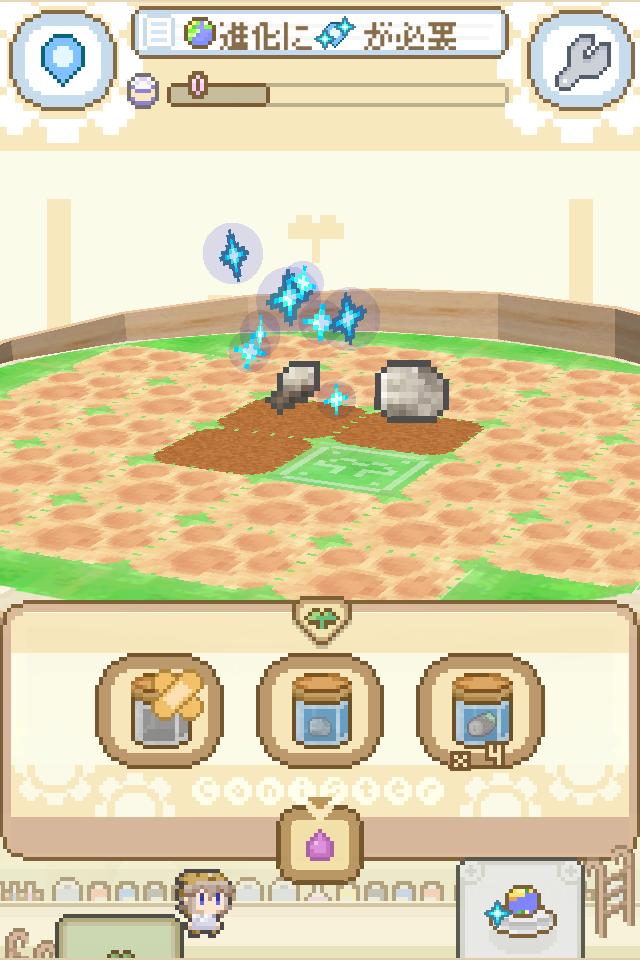Select the jar with the round stone
The image size is (640, 960).
coord(320,712)
